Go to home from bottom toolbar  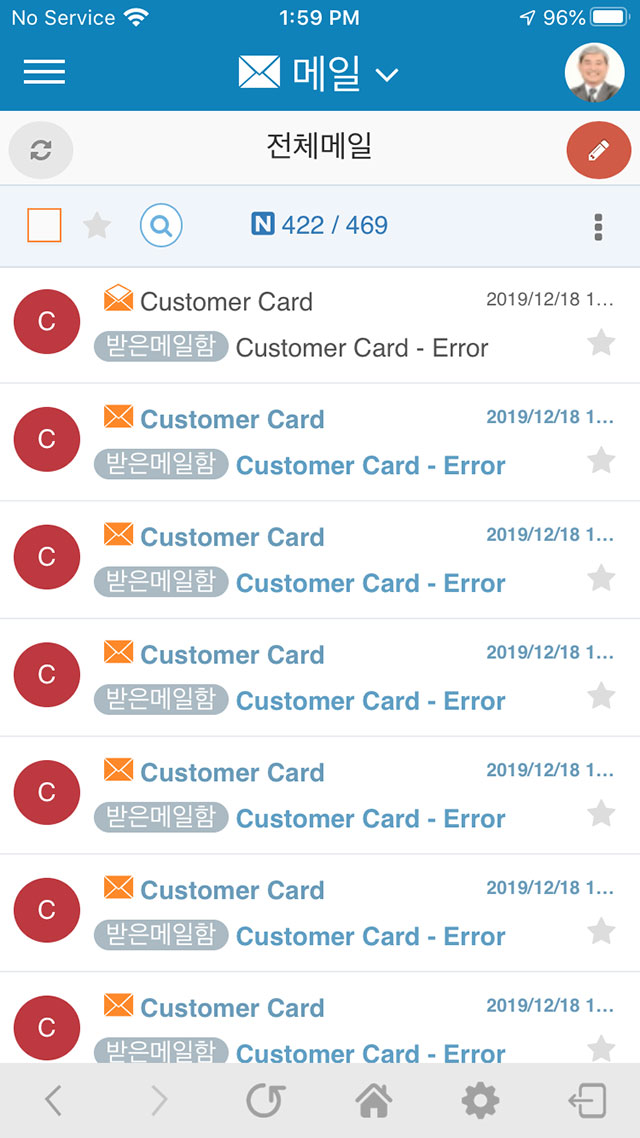pyautogui.click(x=373, y=1101)
